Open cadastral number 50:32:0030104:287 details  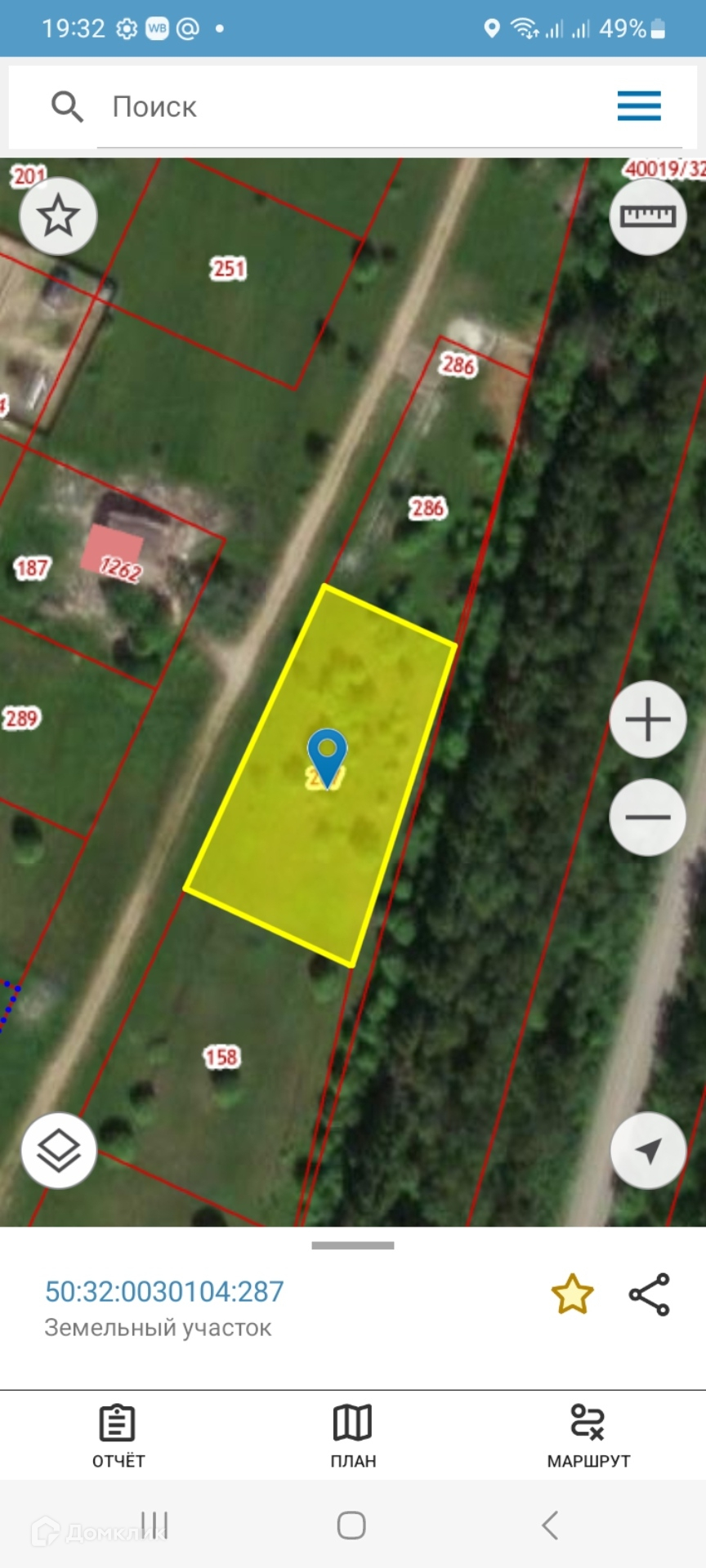click(x=164, y=1291)
